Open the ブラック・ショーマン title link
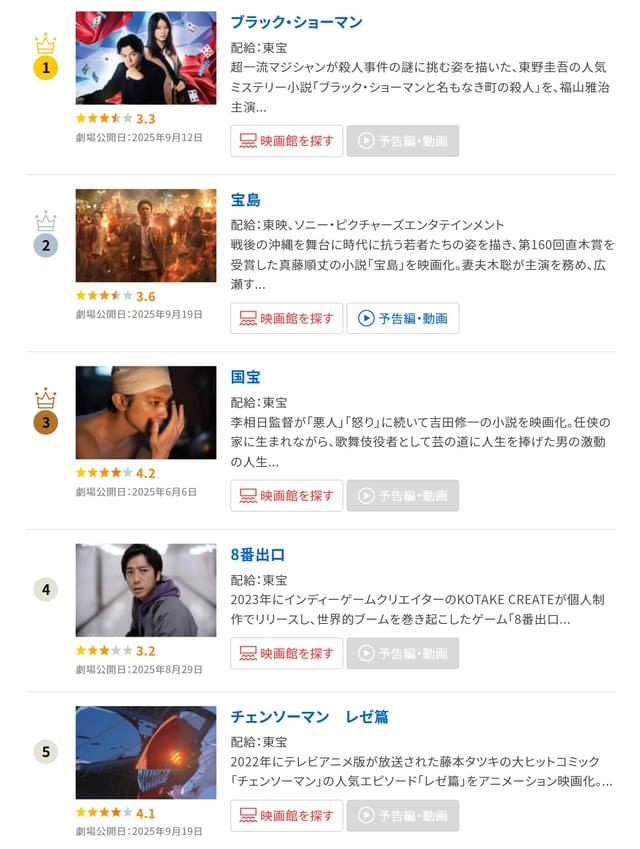Image resolution: width=640 pixels, height=849 pixels. [296, 22]
